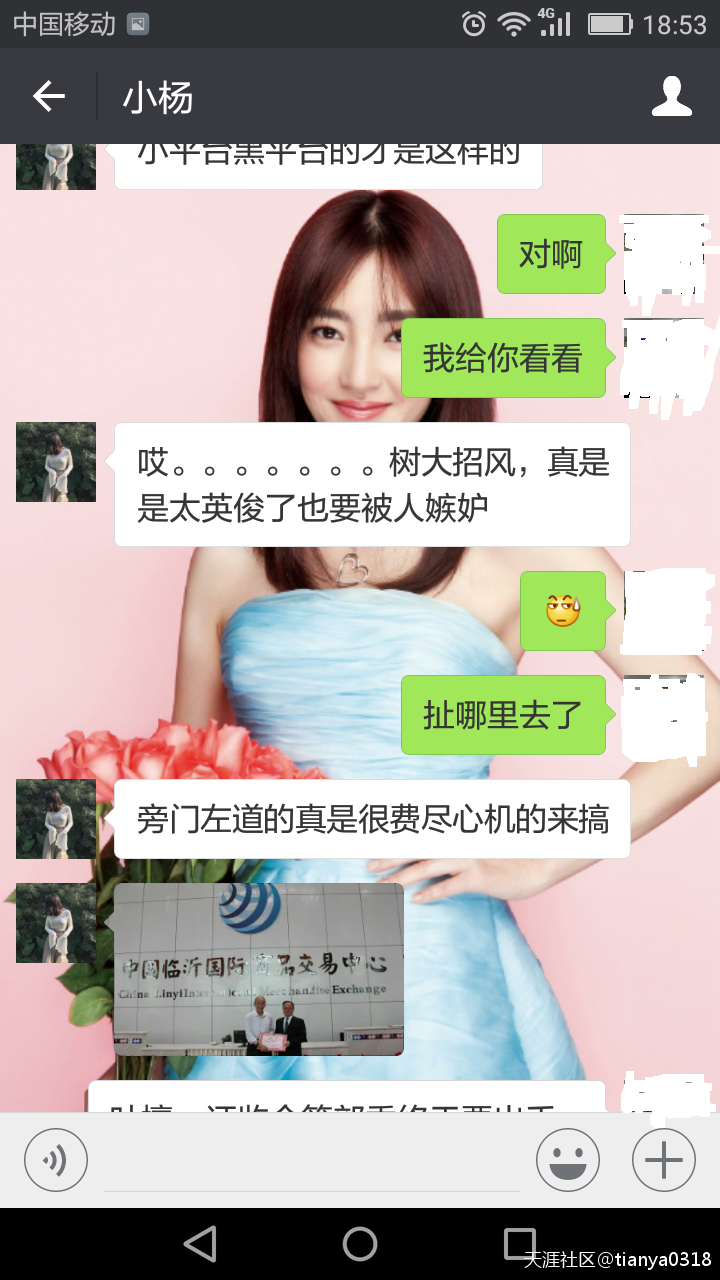Tap the bubble containing the sweat emoji
720x1280 pixels.
564,611
